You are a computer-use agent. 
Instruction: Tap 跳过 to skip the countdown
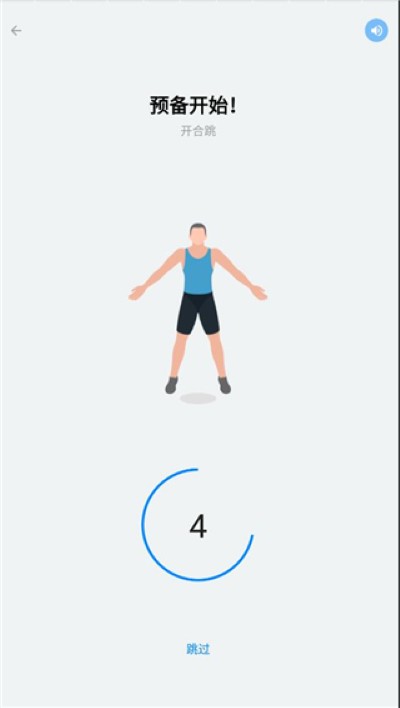tap(198, 649)
